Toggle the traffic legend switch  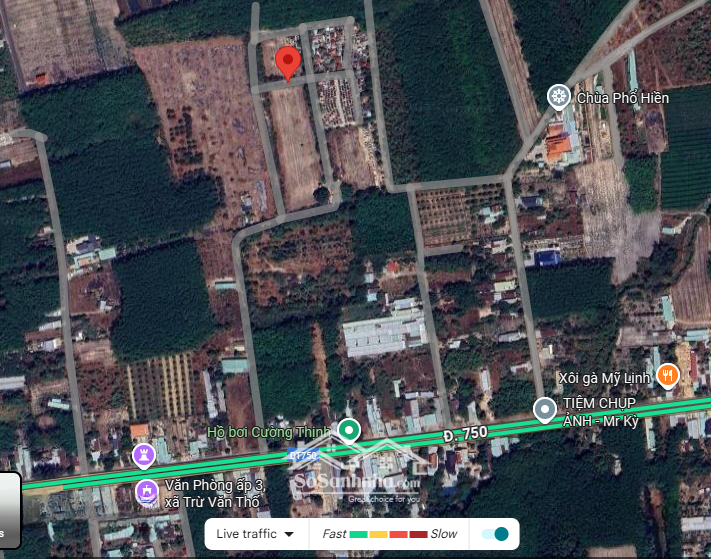[x=495, y=534]
